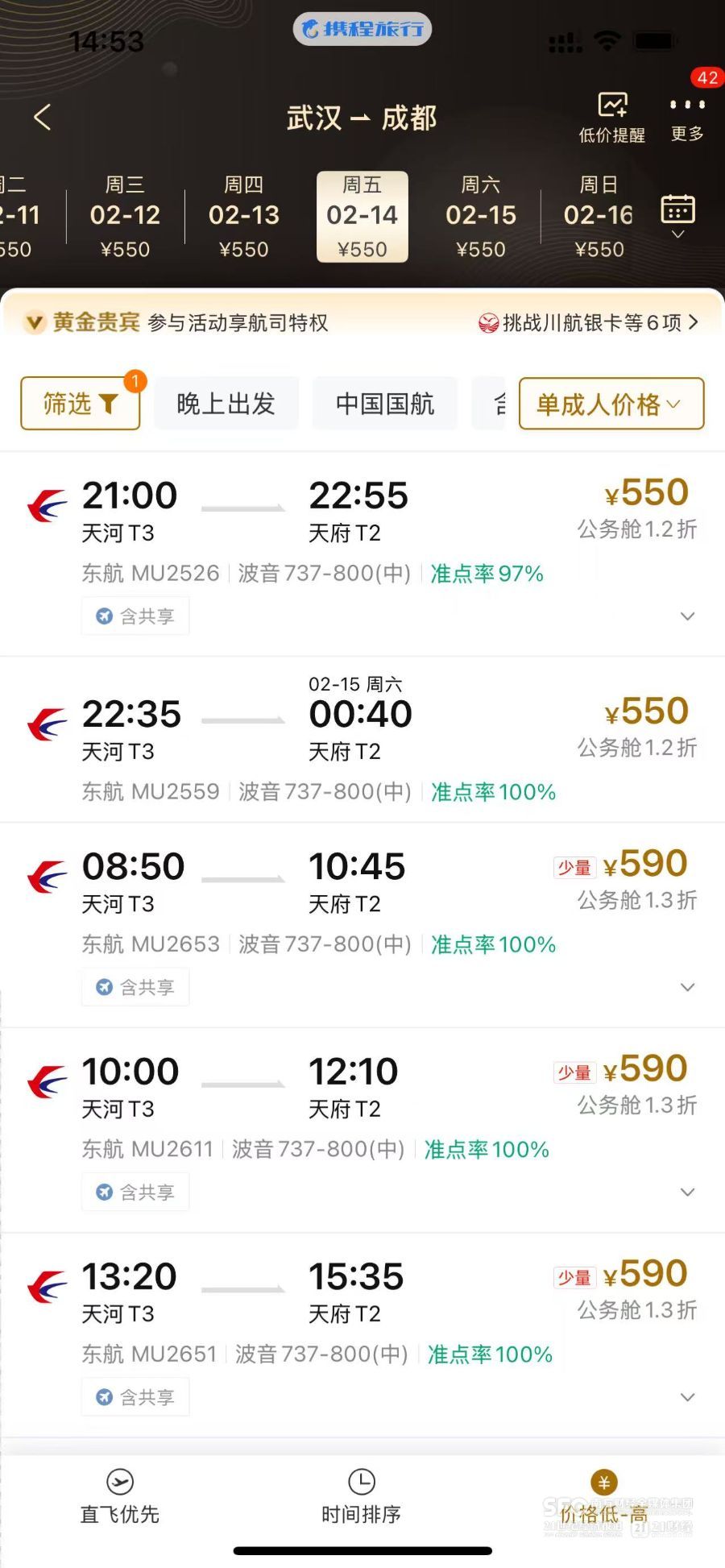Viewport: 725px width, 1568px height.
Task: Select the date 周日 02-16
Action: coord(599,217)
